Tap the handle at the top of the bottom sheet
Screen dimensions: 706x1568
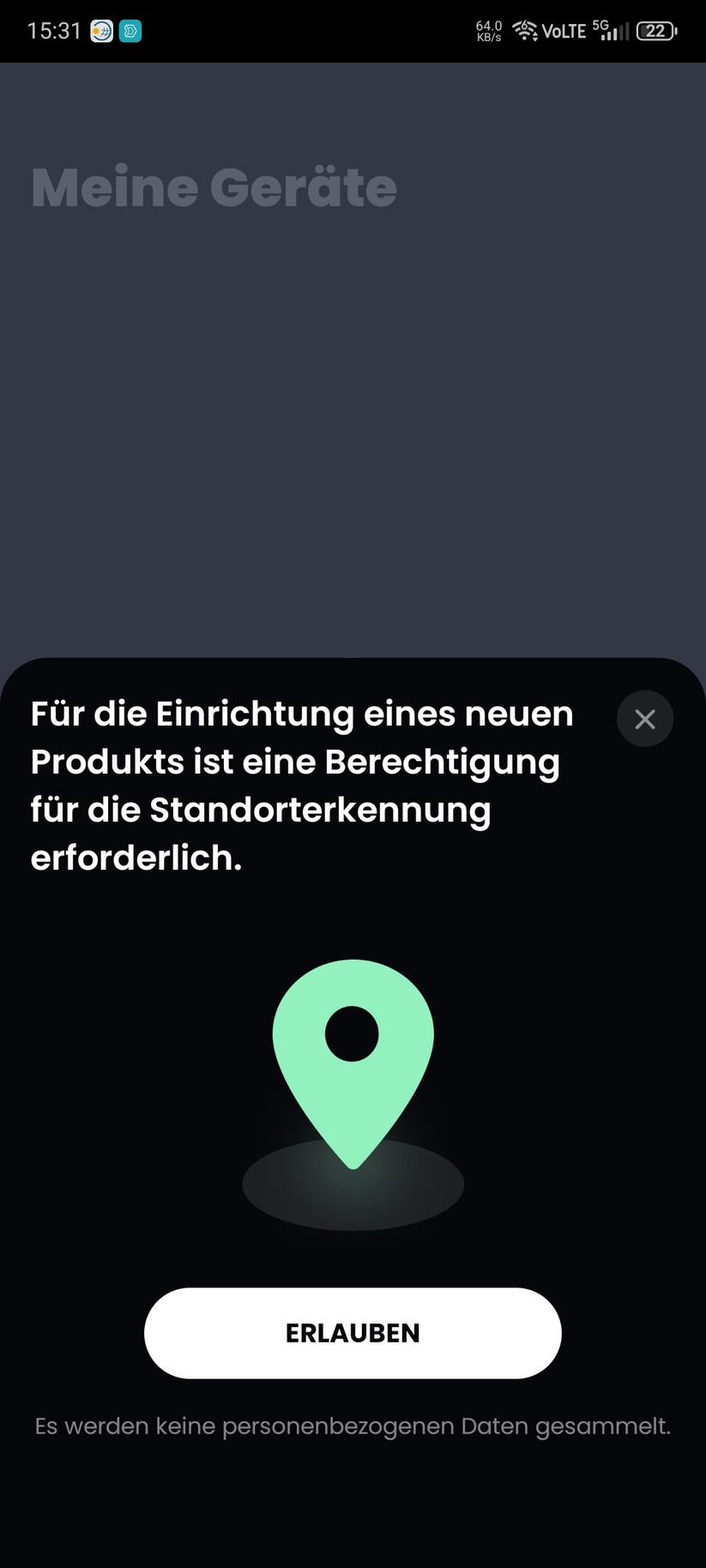click(353, 659)
